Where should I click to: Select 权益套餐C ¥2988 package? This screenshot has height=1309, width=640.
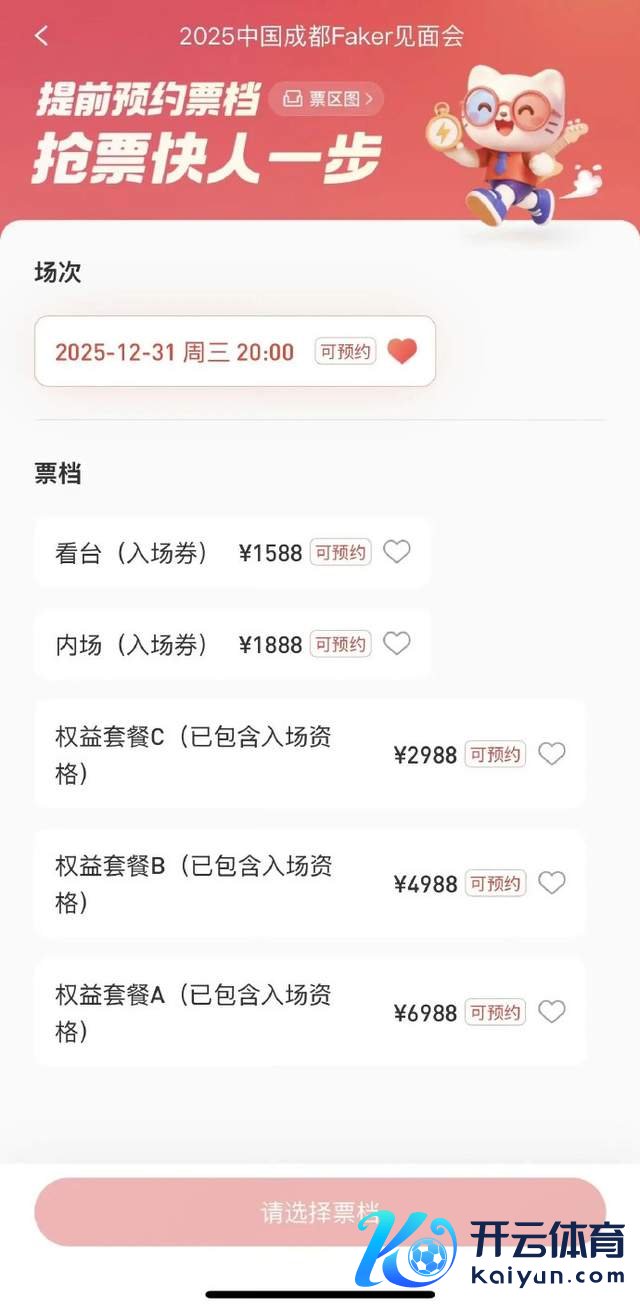click(x=250, y=755)
